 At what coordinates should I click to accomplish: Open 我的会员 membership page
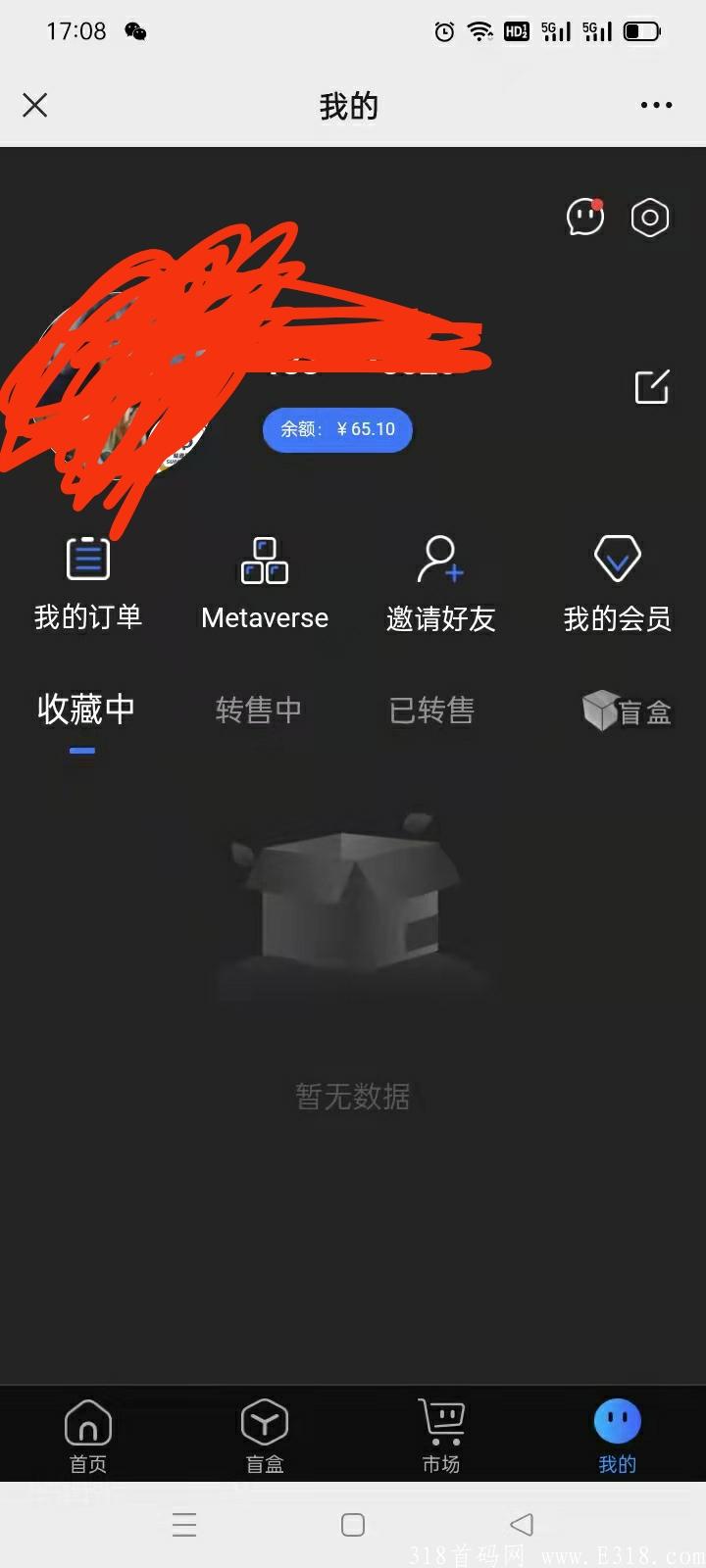[617, 583]
